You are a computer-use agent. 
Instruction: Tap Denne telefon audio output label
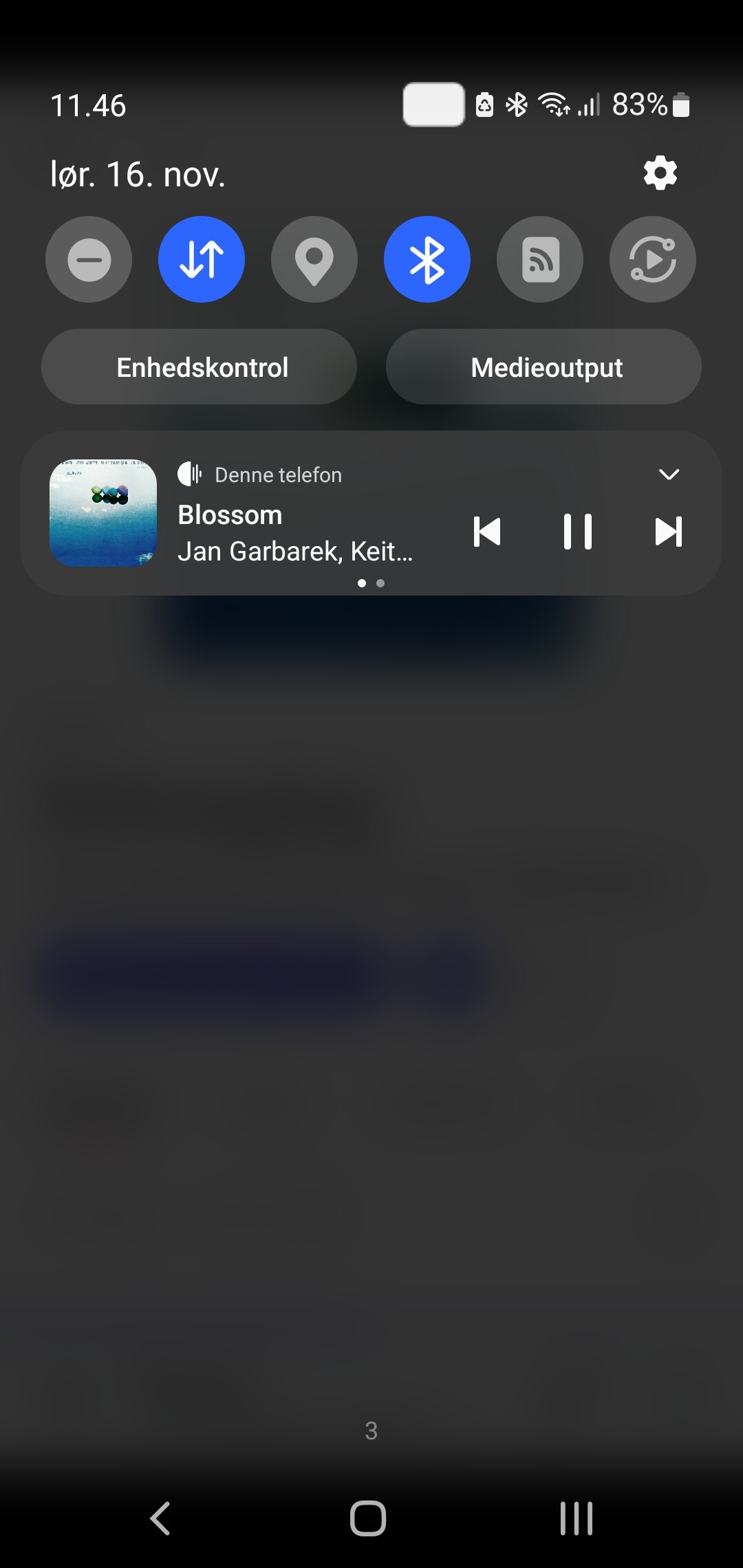pyautogui.click(x=278, y=475)
